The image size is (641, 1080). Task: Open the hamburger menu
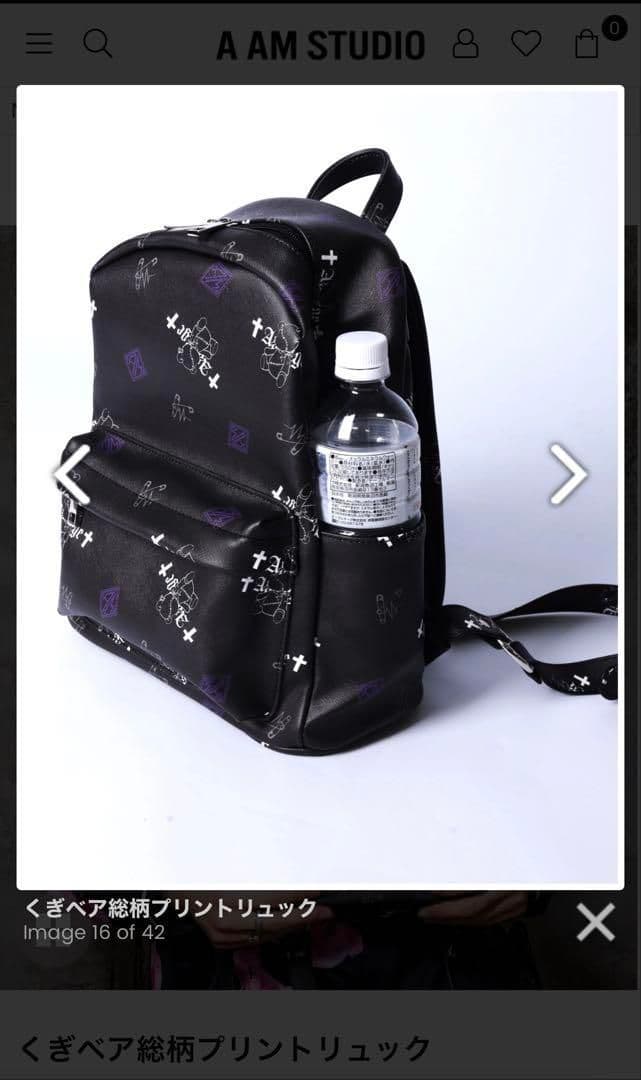pyautogui.click(x=39, y=44)
